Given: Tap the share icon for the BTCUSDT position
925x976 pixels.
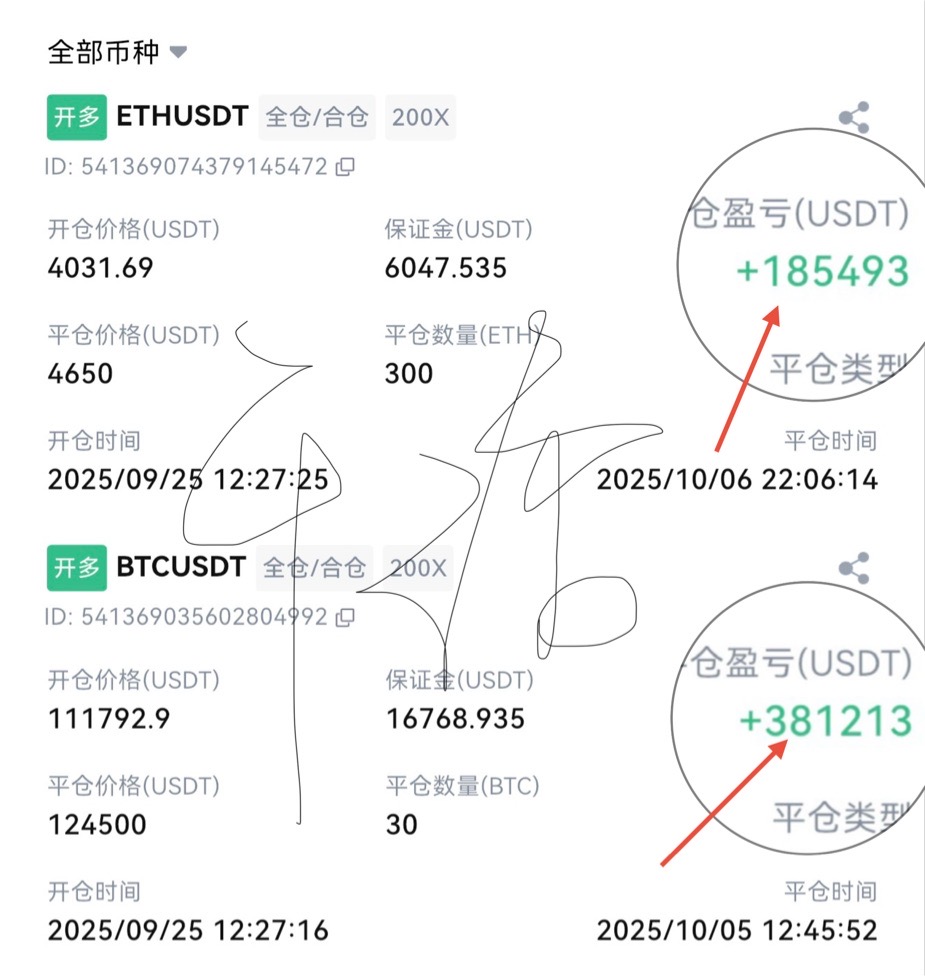Looking at the screenshot, I should pos(855,567).
